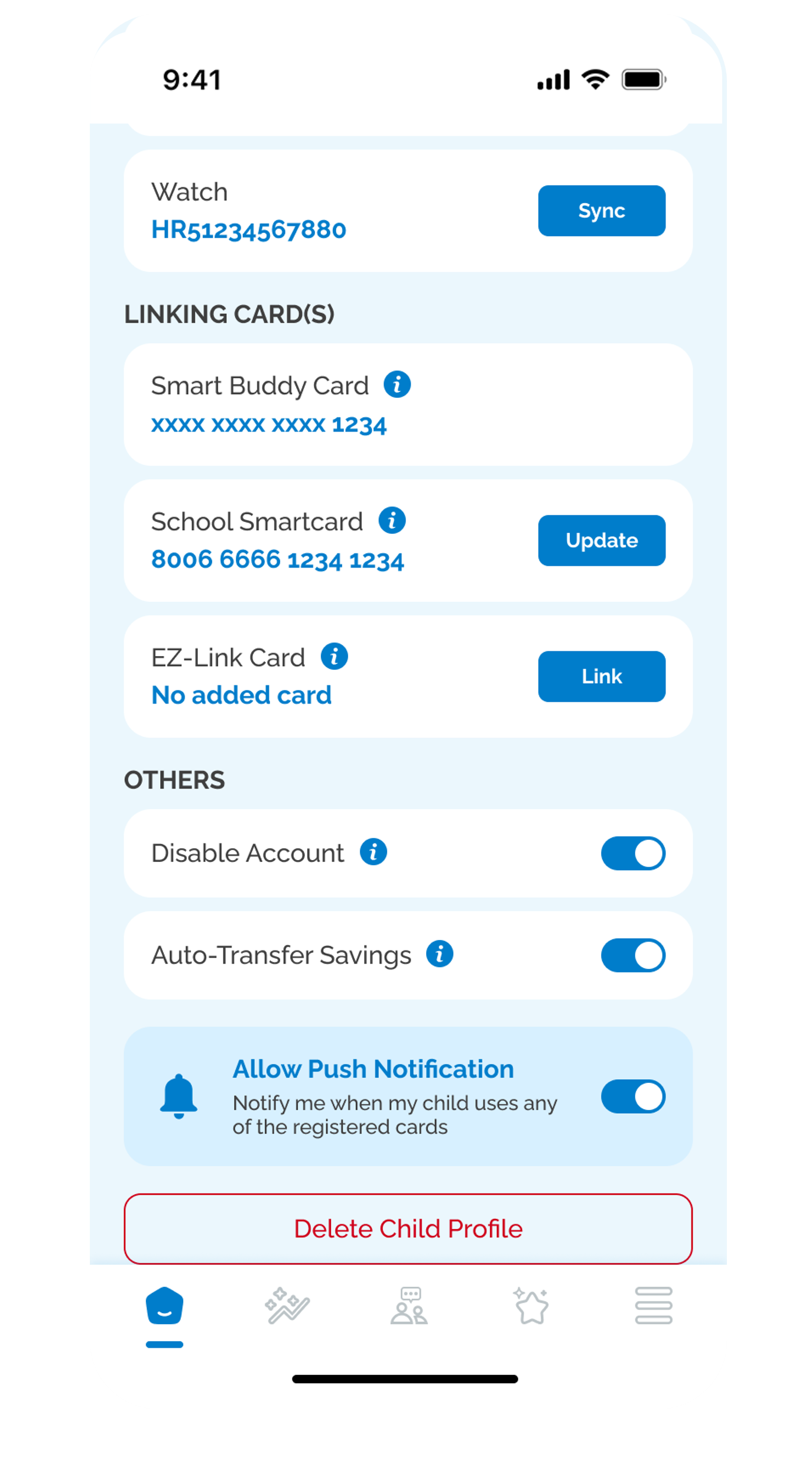Open the Auto-Transfer Savings info icon
Viewport: 812px width, 1463px height.
coord(440,954)
